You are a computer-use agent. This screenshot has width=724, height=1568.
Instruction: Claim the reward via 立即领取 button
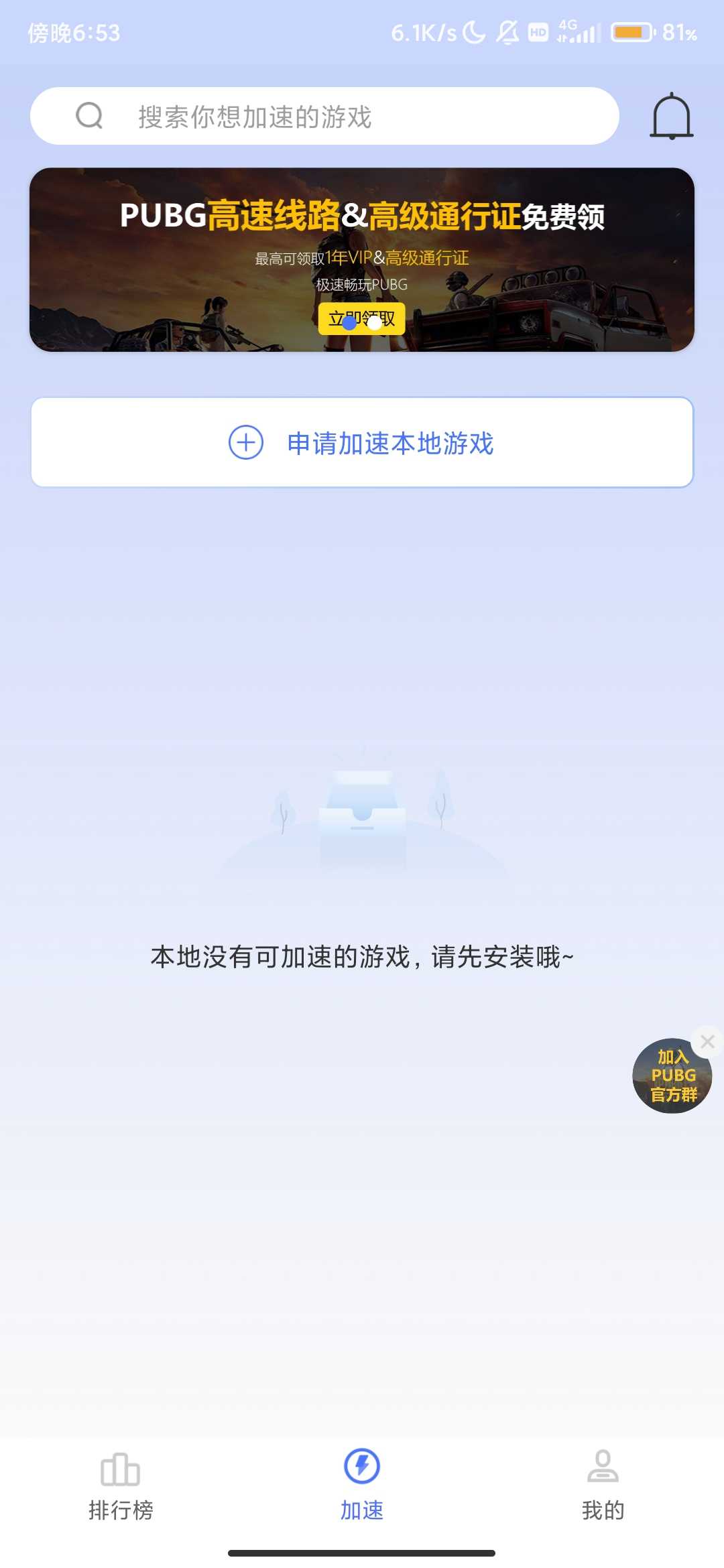click(362, 318)
